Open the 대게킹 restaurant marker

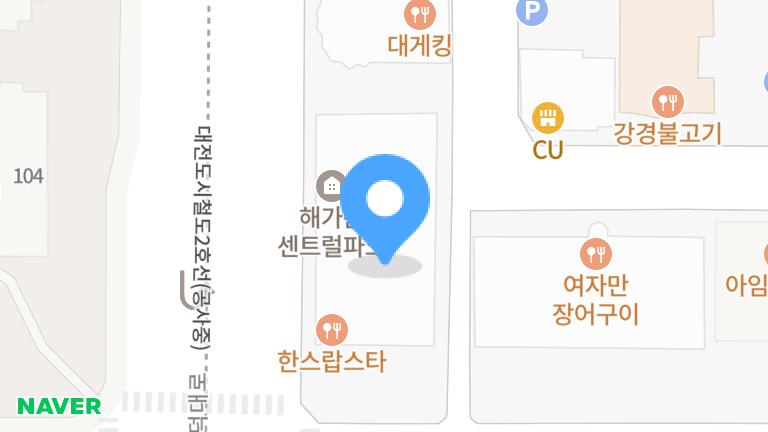pyautogui.click(x=420, y=15)
